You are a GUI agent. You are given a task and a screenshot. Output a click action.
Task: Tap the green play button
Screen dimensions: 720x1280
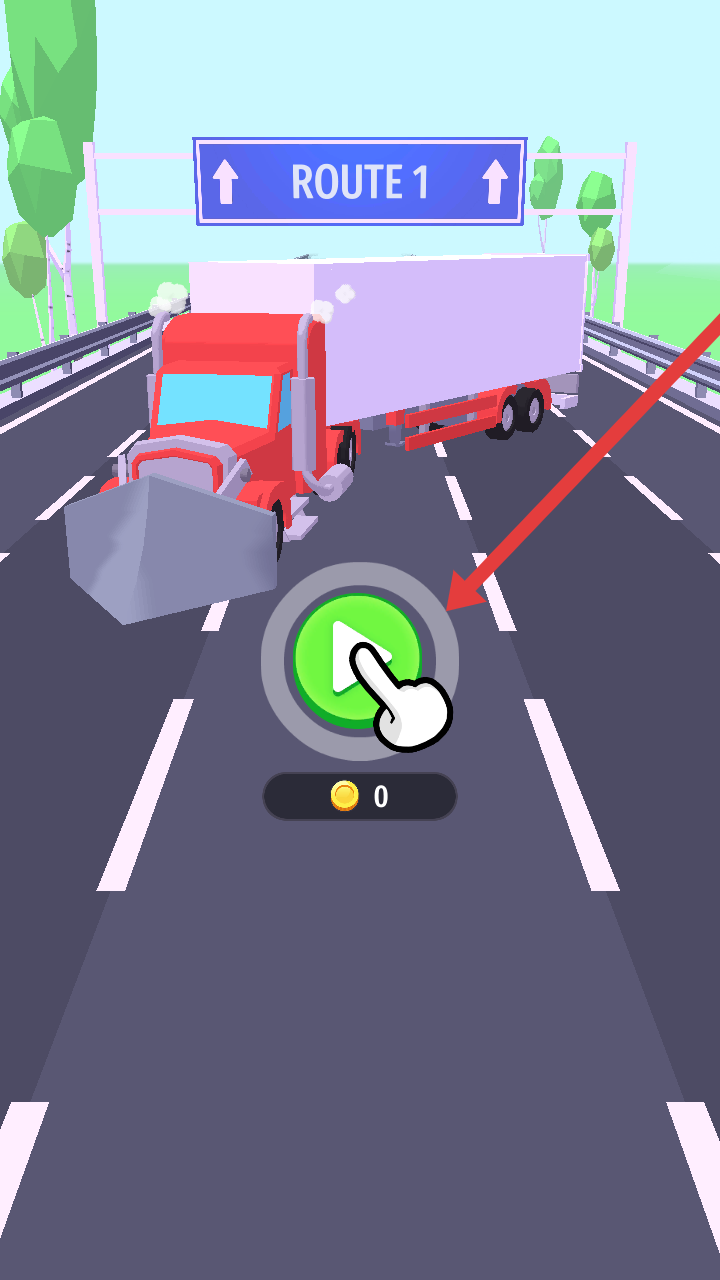click(x=357, y=659)
